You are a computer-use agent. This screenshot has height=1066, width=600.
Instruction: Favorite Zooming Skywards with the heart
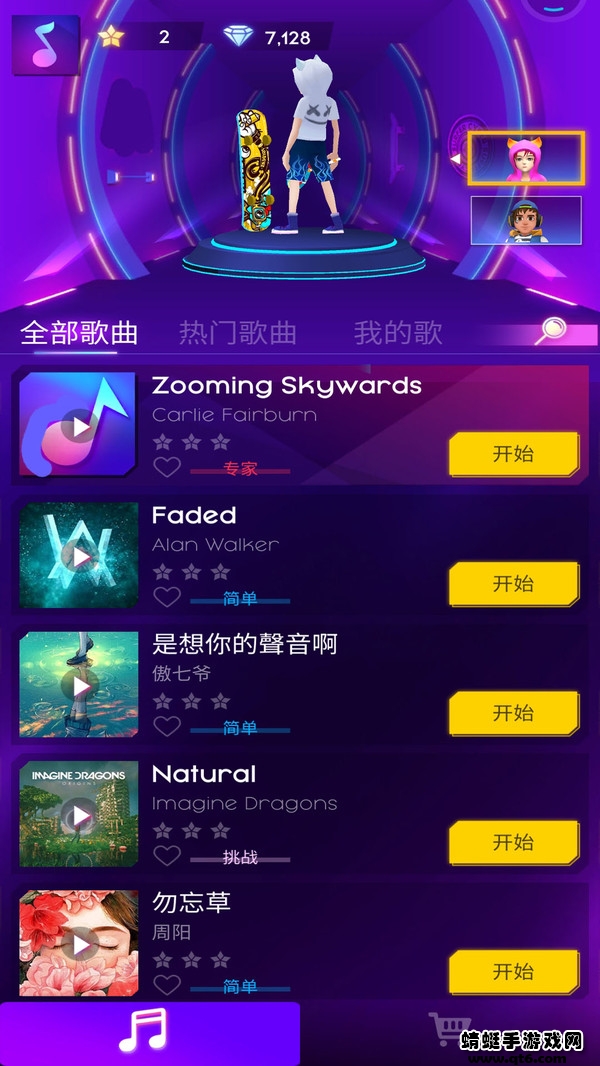pyautogui.click(x=167, y=467)
